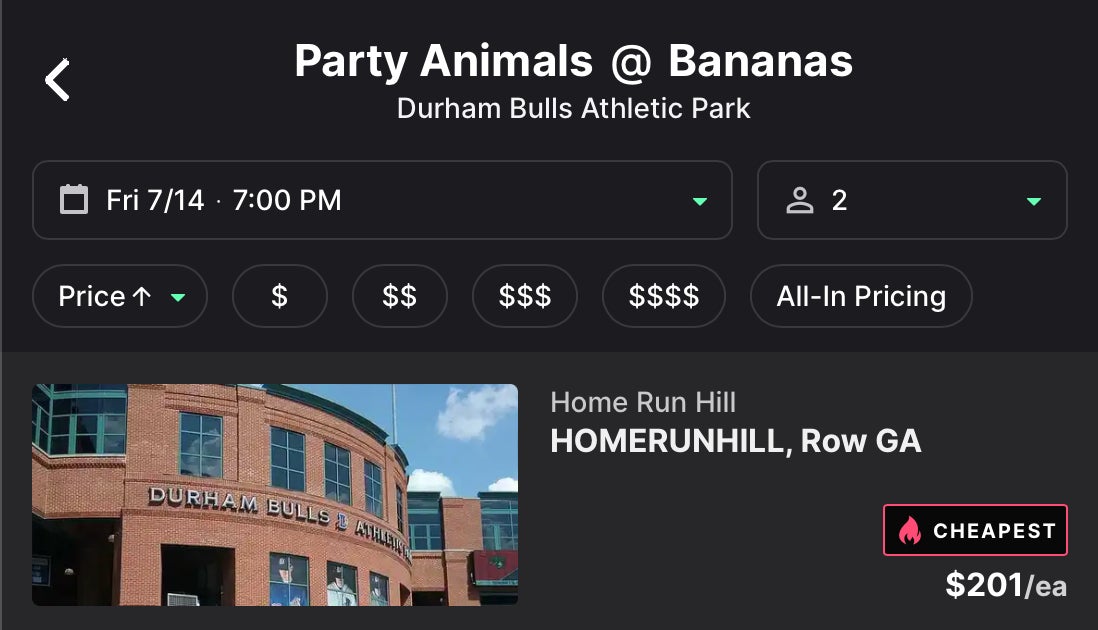Enable All-In Pricing
1098x630 pixels.
click(x=860, y=297)
